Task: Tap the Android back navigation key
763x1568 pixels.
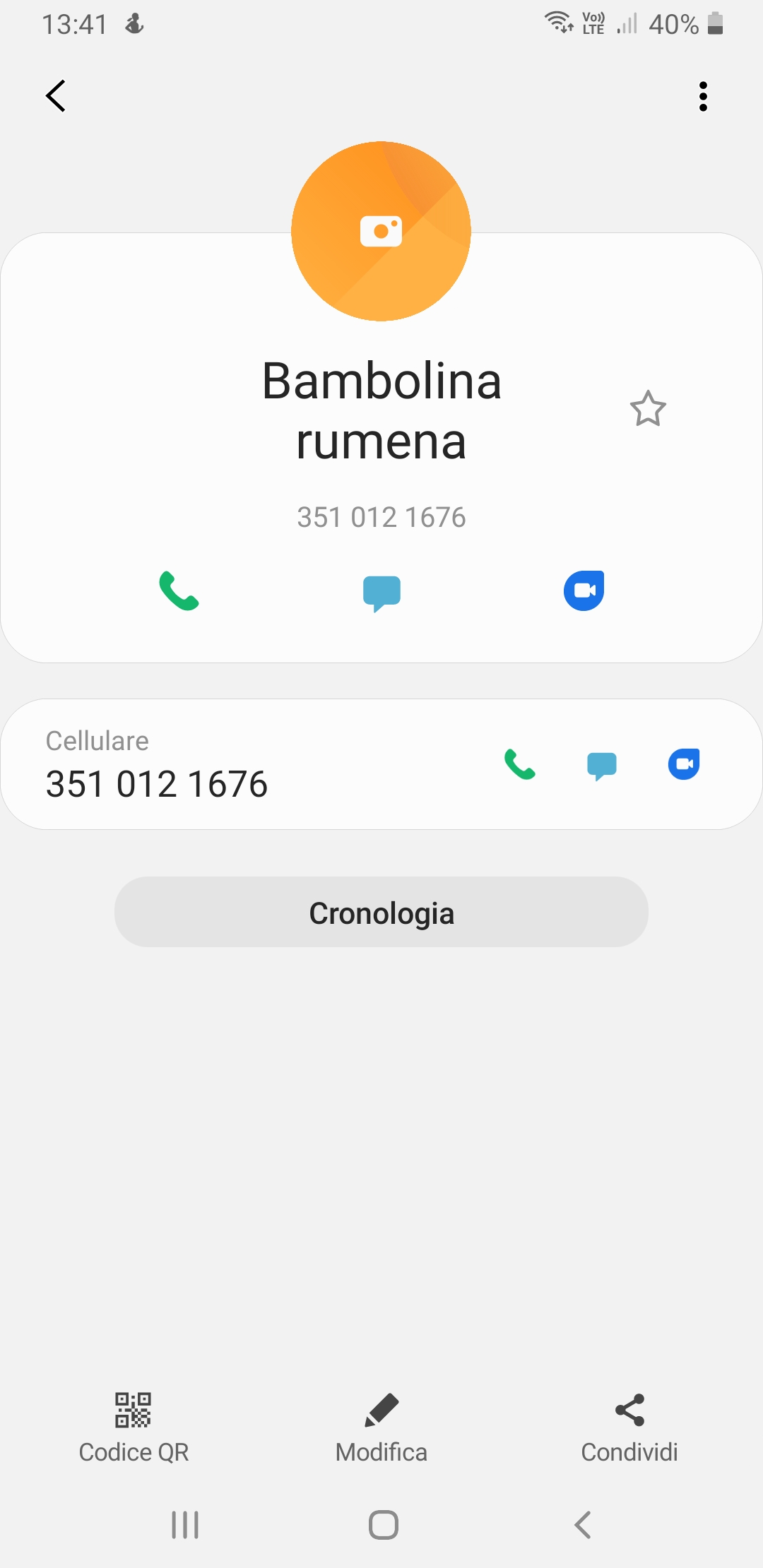Action: (x=581, y=1524)
